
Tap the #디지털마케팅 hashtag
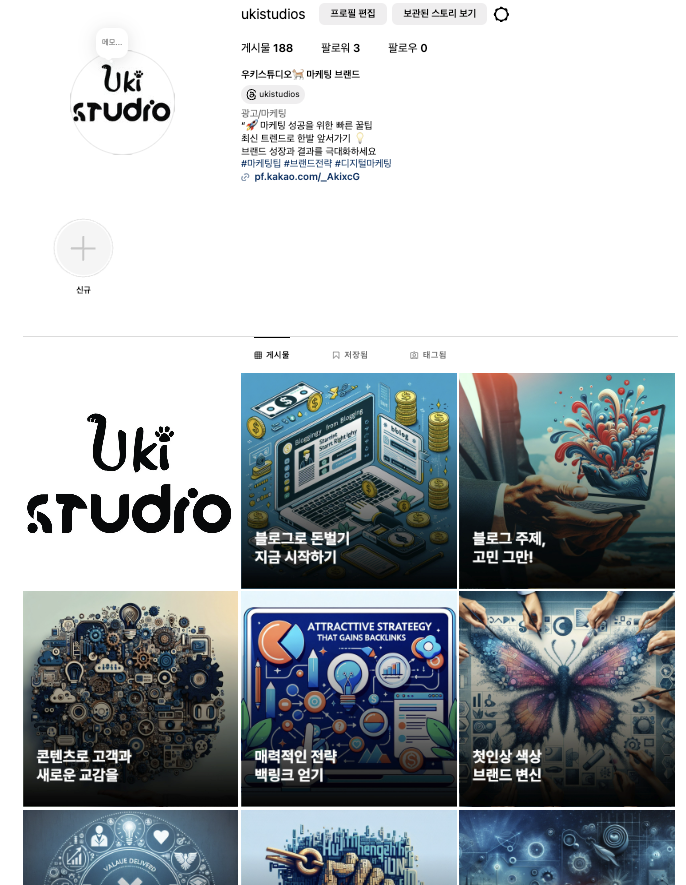pos(363,163)
